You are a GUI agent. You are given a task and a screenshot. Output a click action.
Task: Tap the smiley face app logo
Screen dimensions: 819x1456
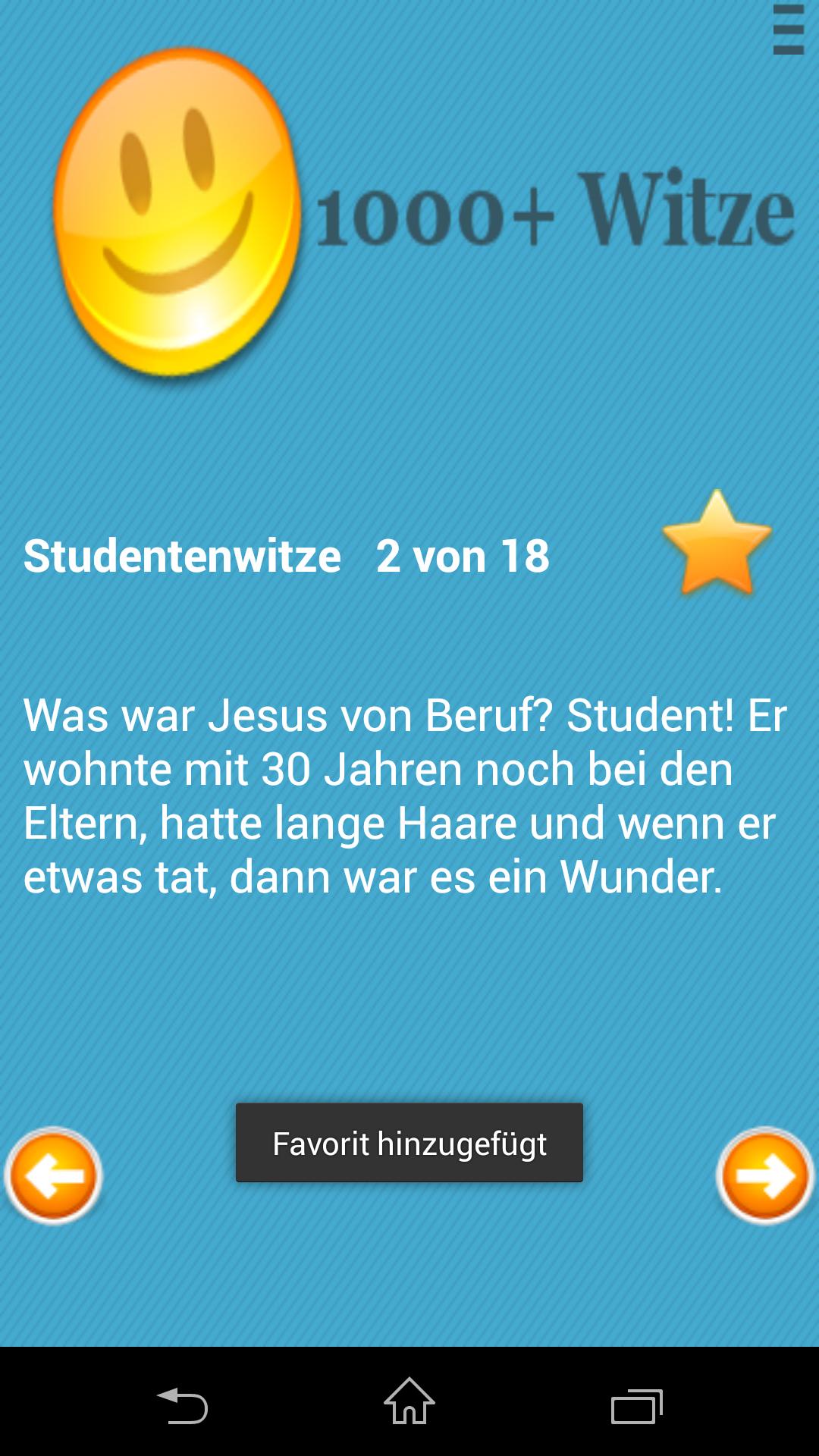[x=178, y=212]
